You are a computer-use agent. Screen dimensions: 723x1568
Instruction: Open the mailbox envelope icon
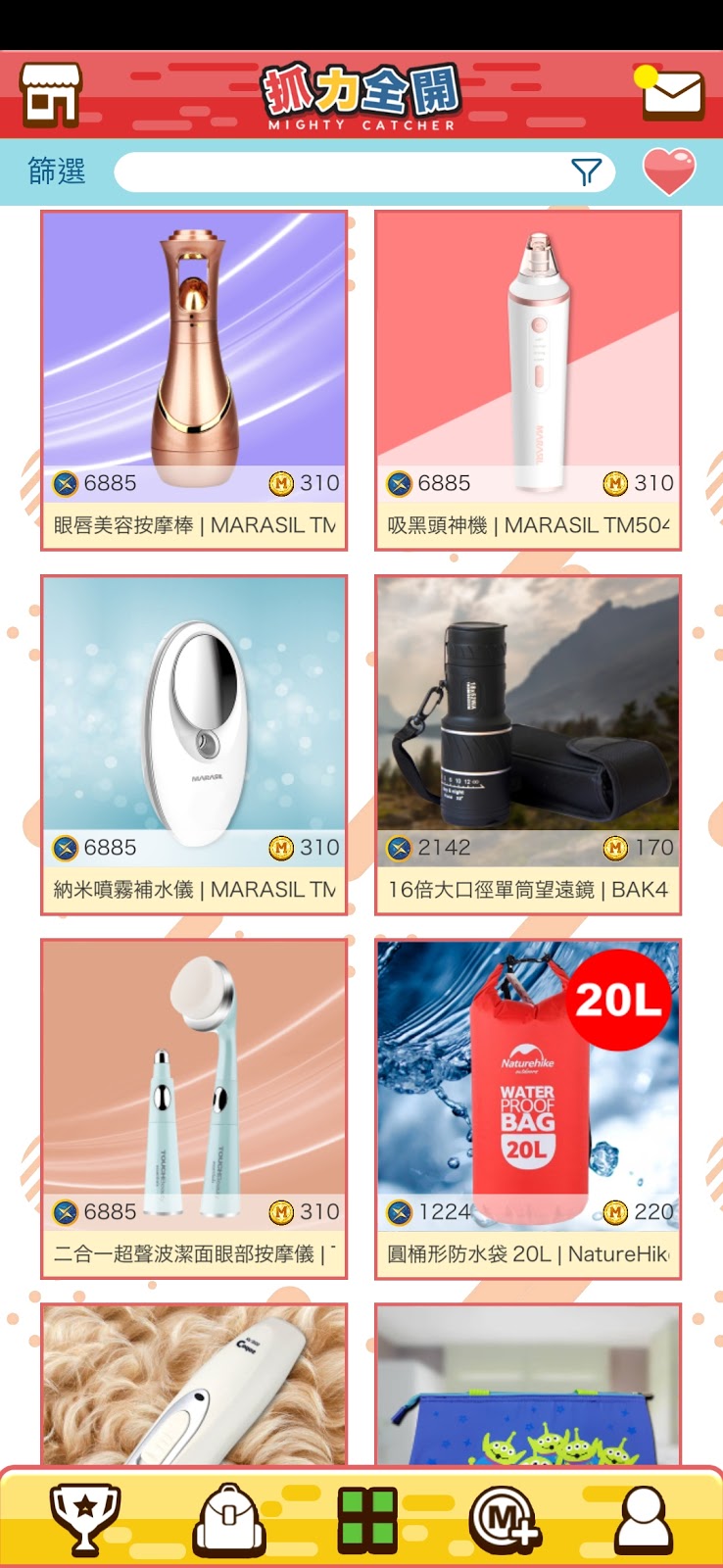(672, 94)
